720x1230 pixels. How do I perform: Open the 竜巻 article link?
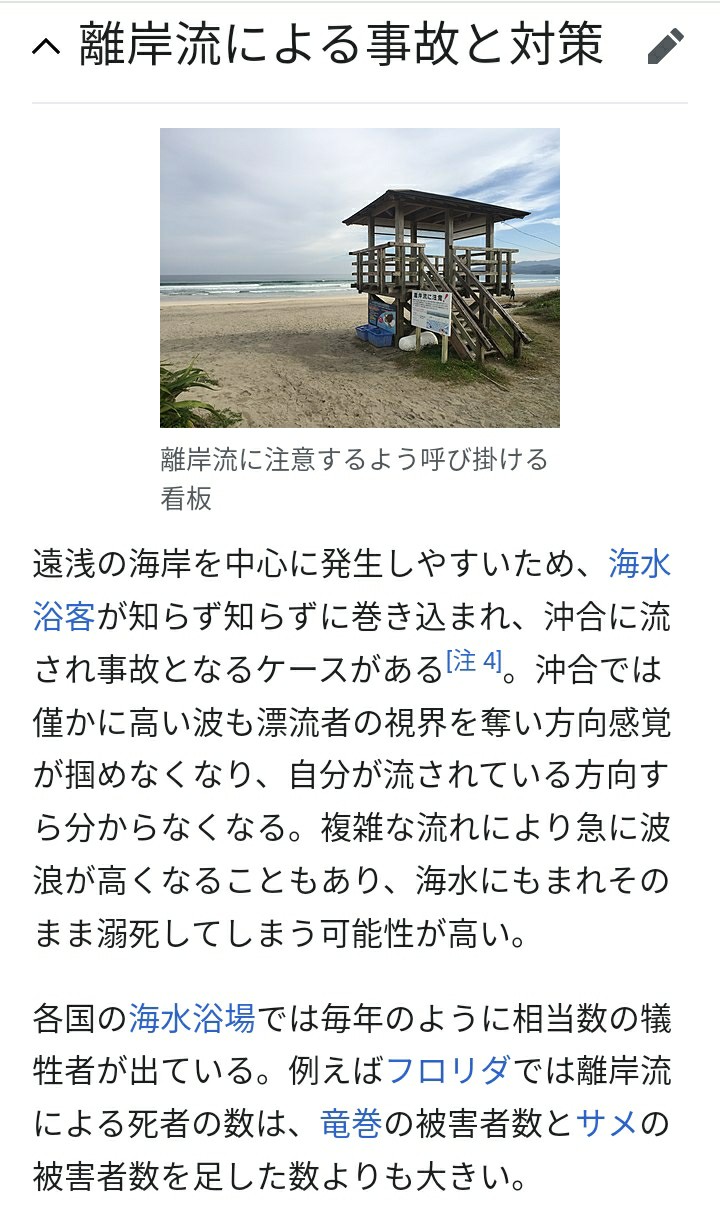tap(351, 1123)
